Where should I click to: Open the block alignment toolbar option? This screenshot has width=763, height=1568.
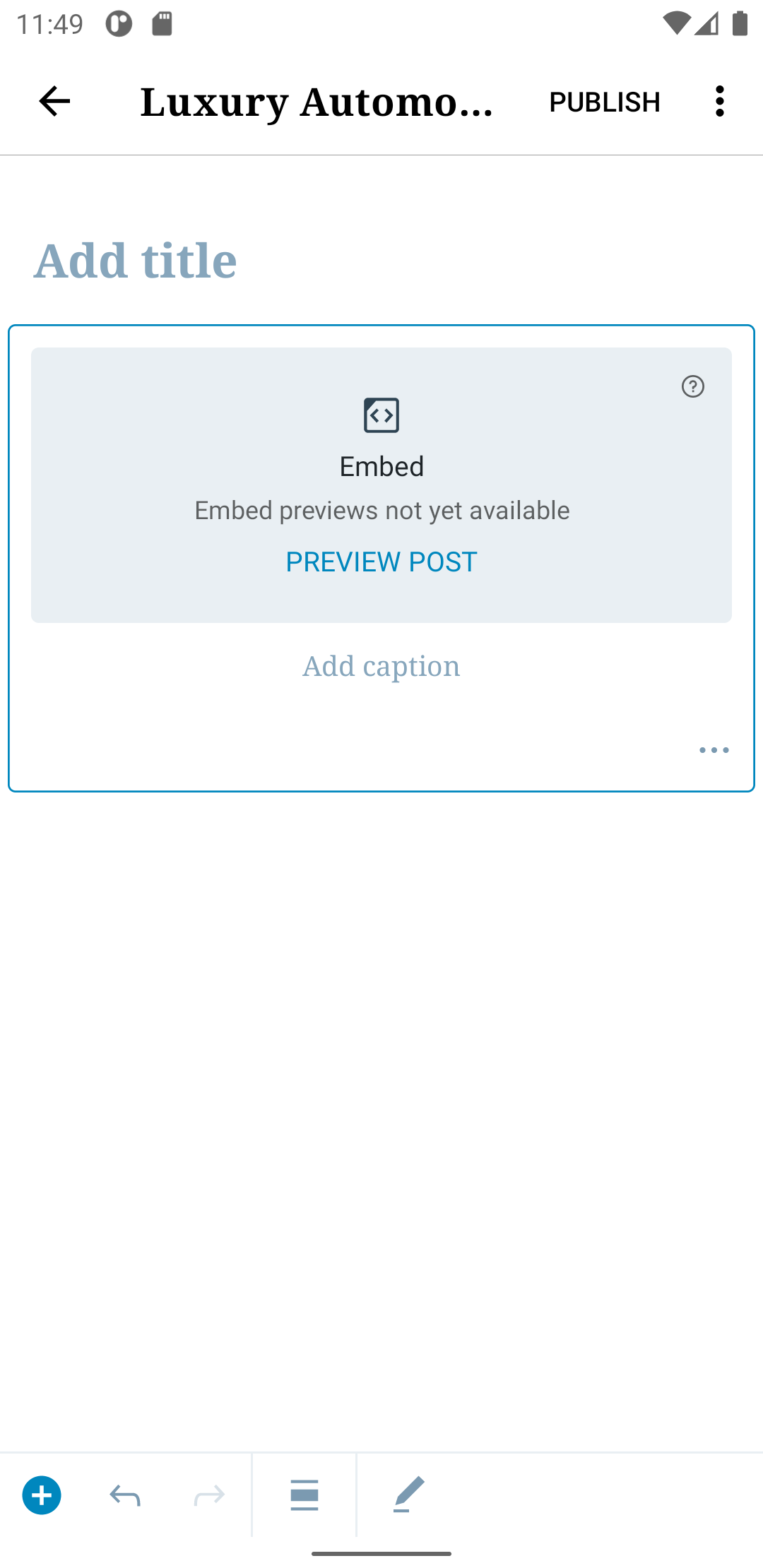[304, 1495]
